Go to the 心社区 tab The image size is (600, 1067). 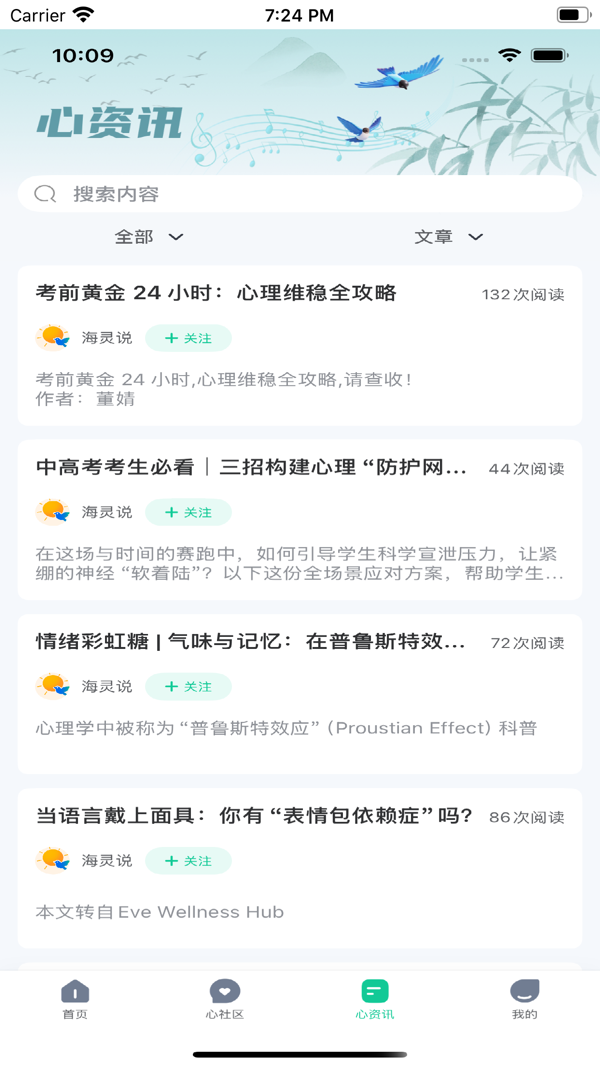[225, 998]
